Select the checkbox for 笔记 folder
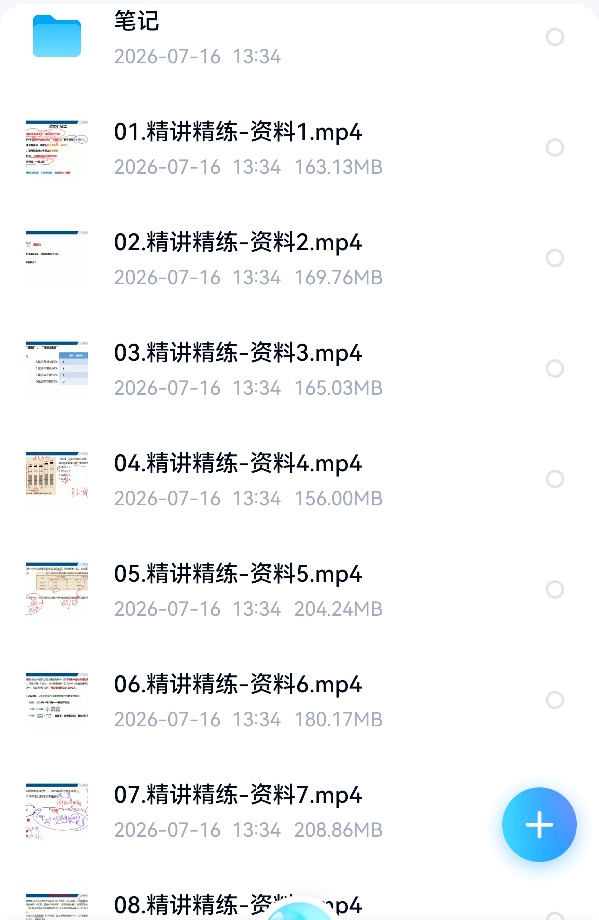Image resolution: width=599 pixels, height=920 pixels. [554, 38]
